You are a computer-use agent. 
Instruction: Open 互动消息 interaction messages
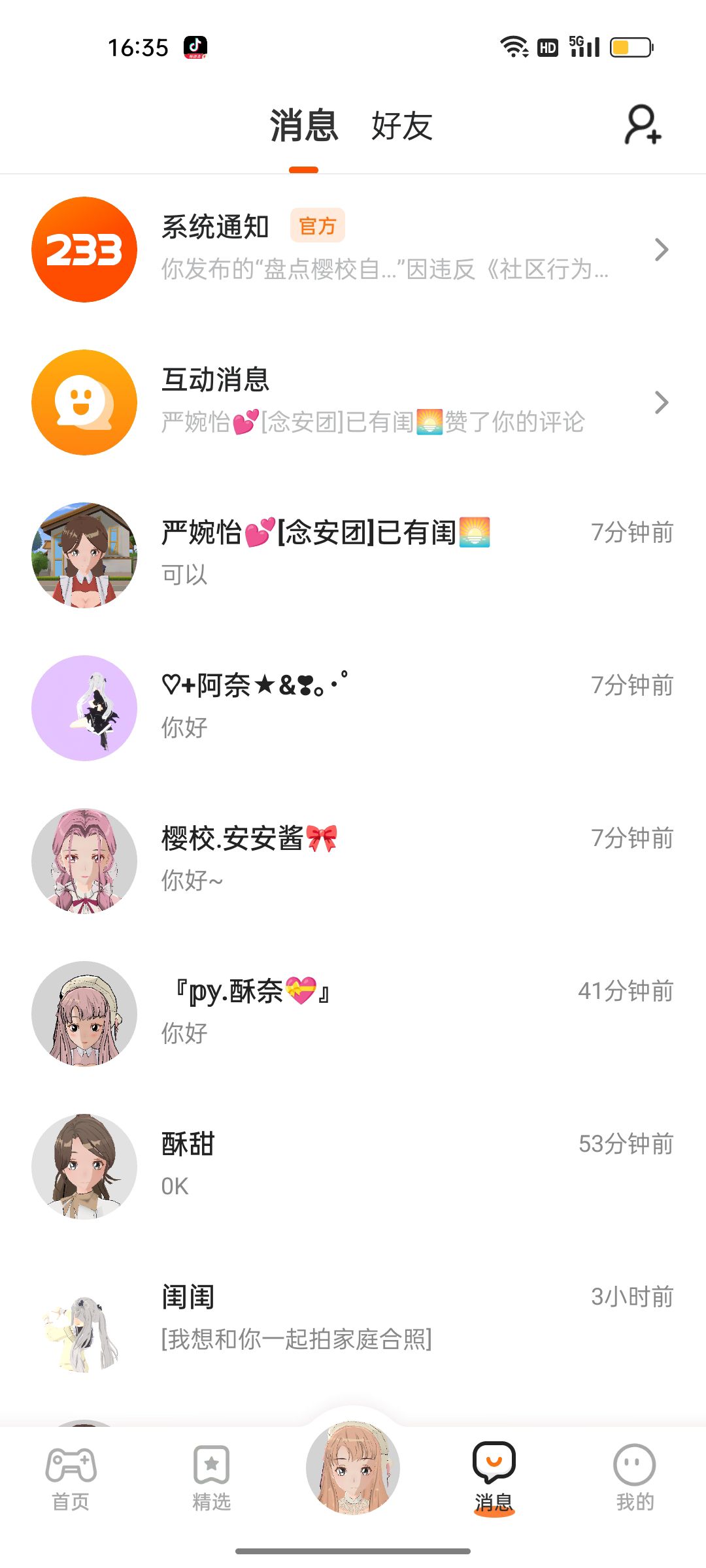click(x=353, y=402)
